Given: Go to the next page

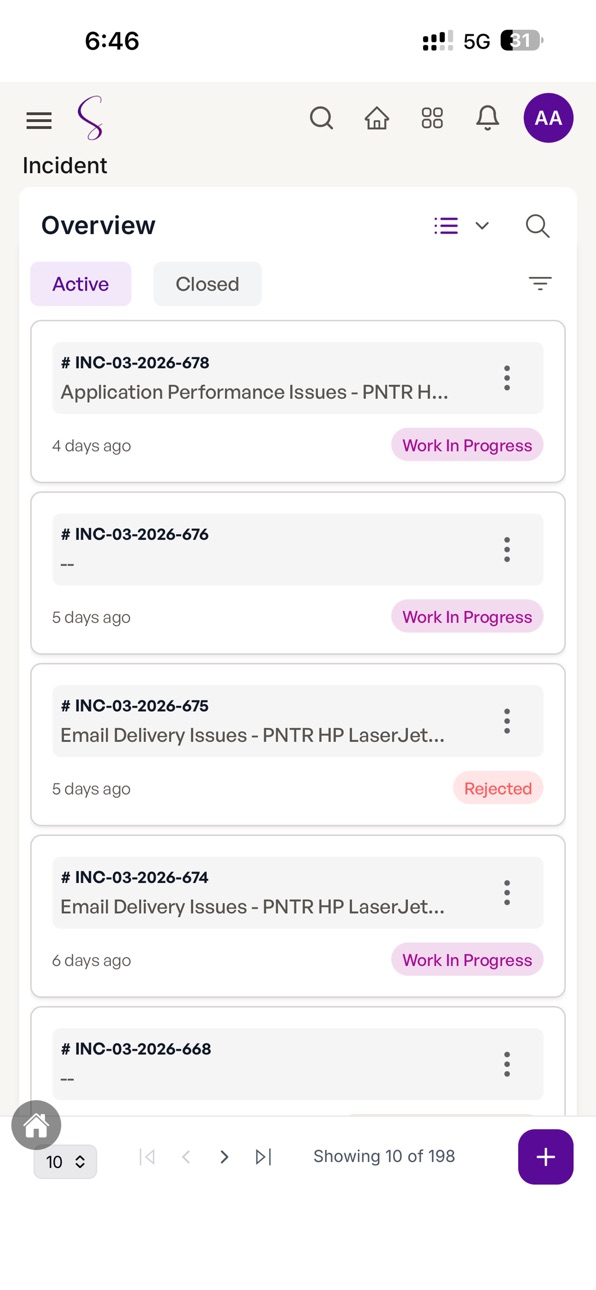Looking at the screenshot, I should pos(224,1157).
